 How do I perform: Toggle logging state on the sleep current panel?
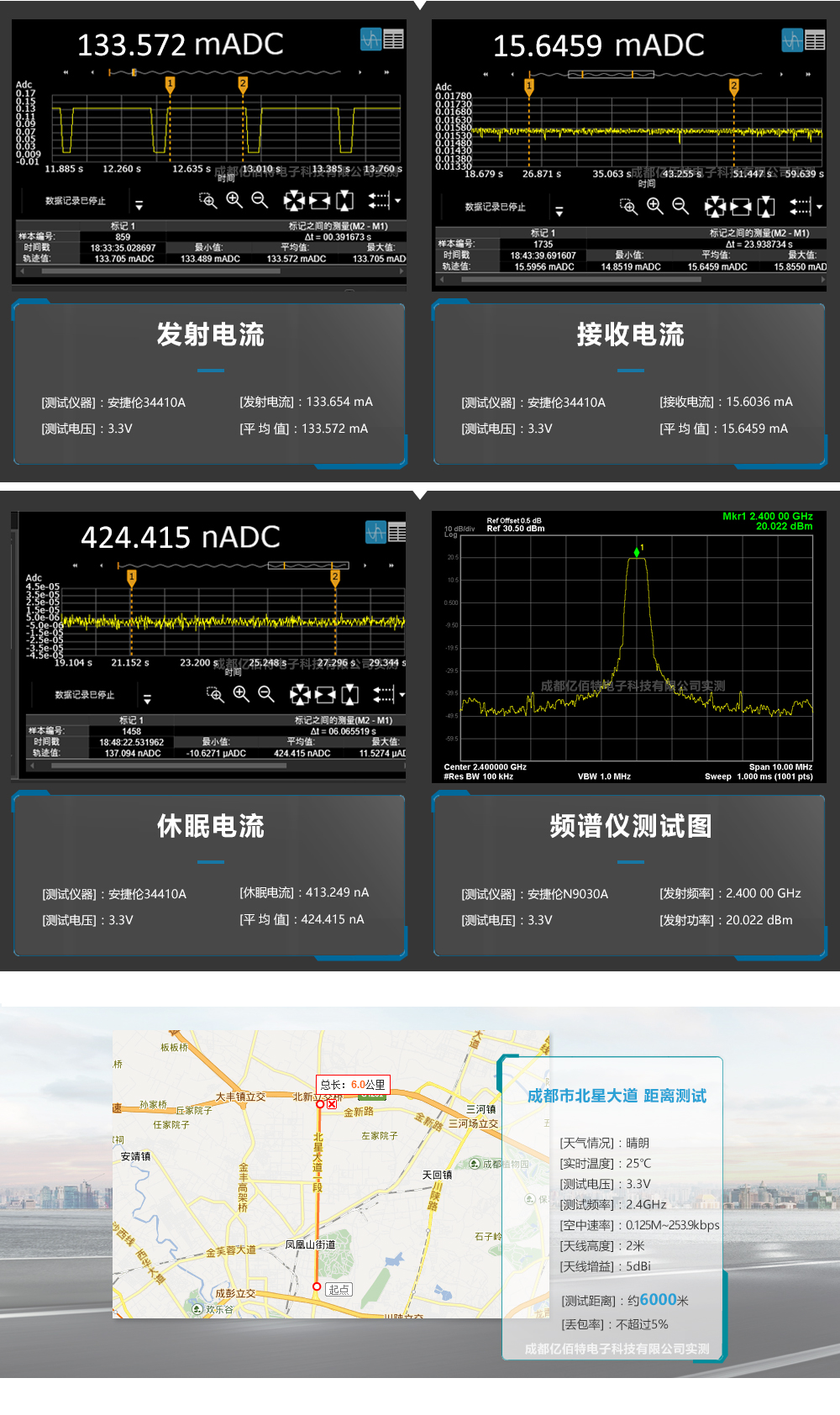86,693
